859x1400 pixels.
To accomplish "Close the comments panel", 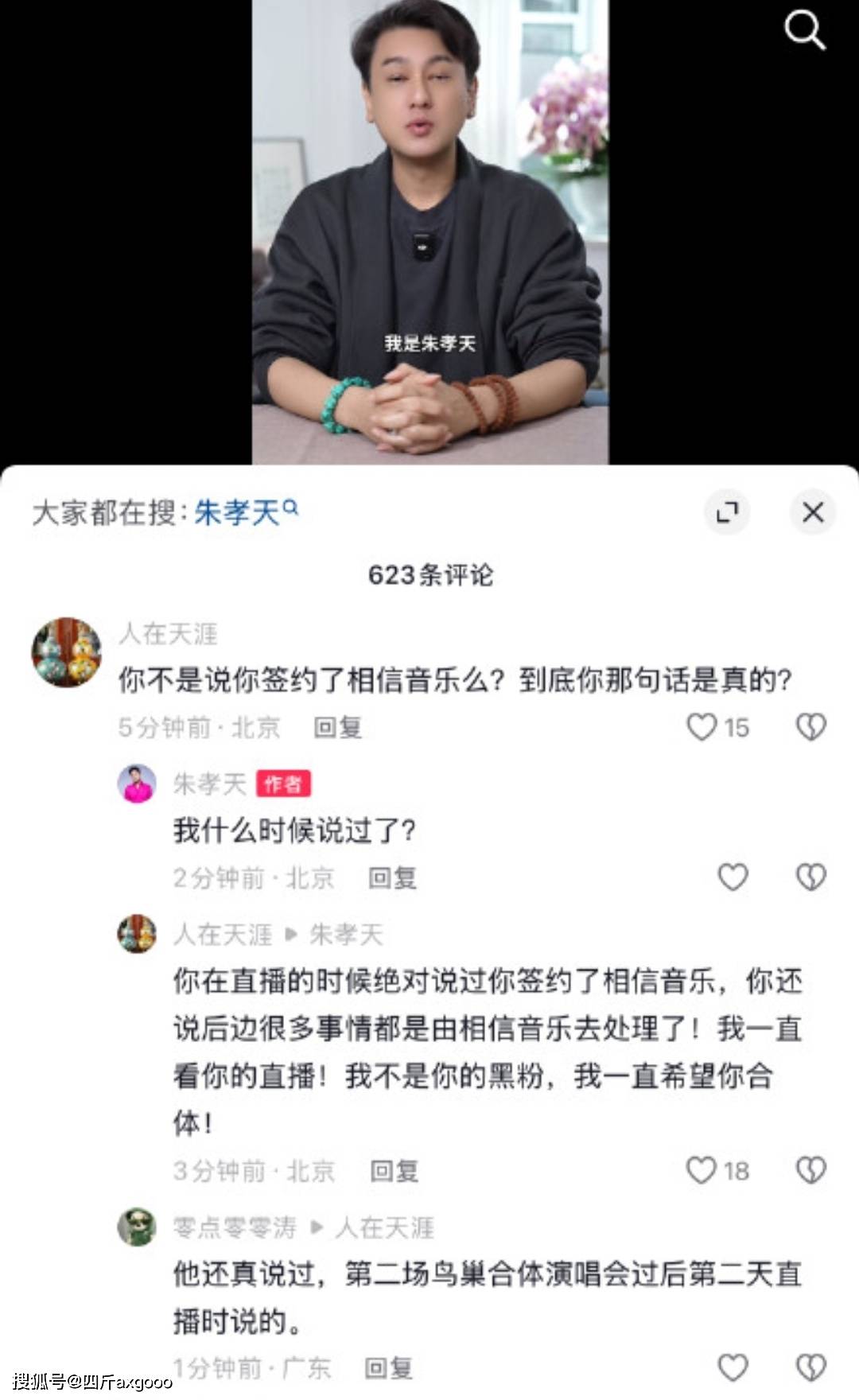I will coord(813,511).
